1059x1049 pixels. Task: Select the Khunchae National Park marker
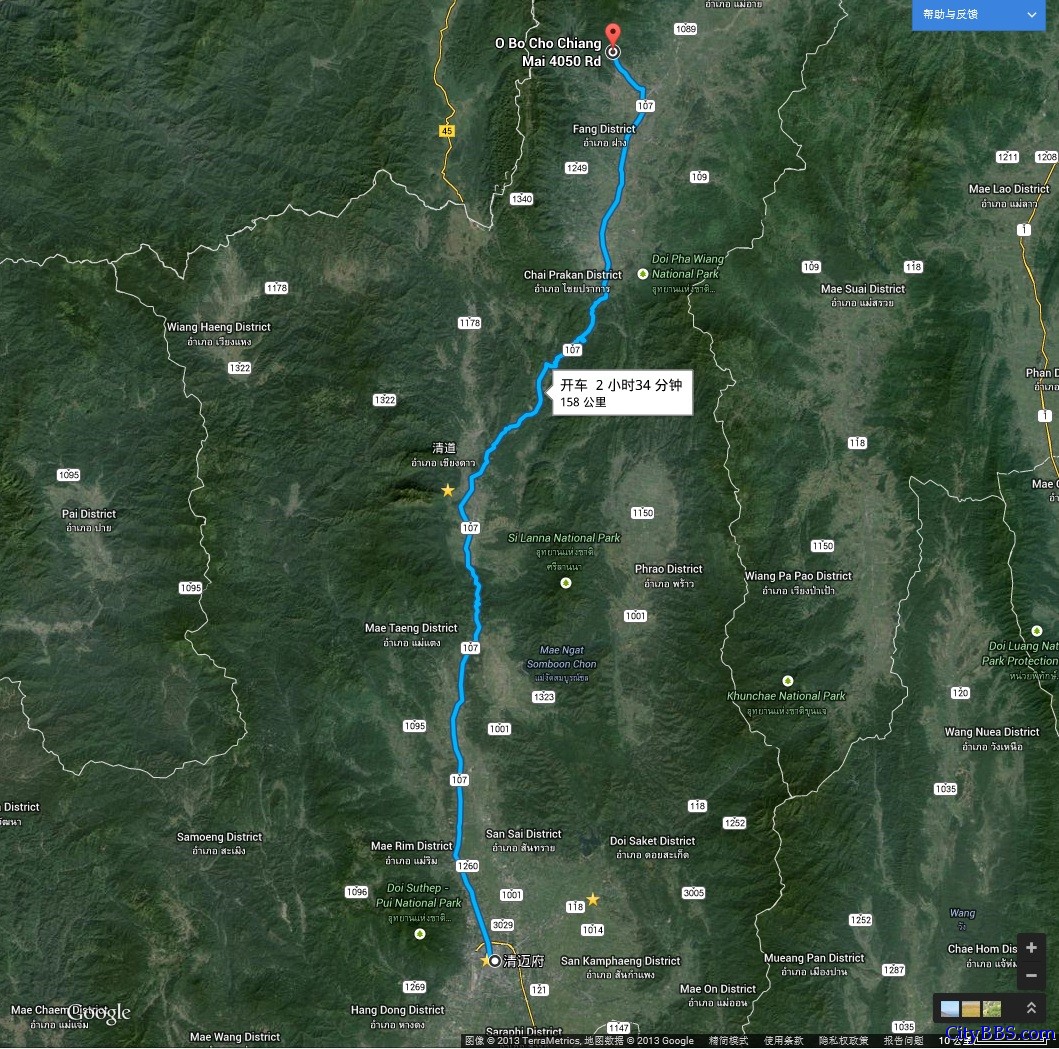787,680
